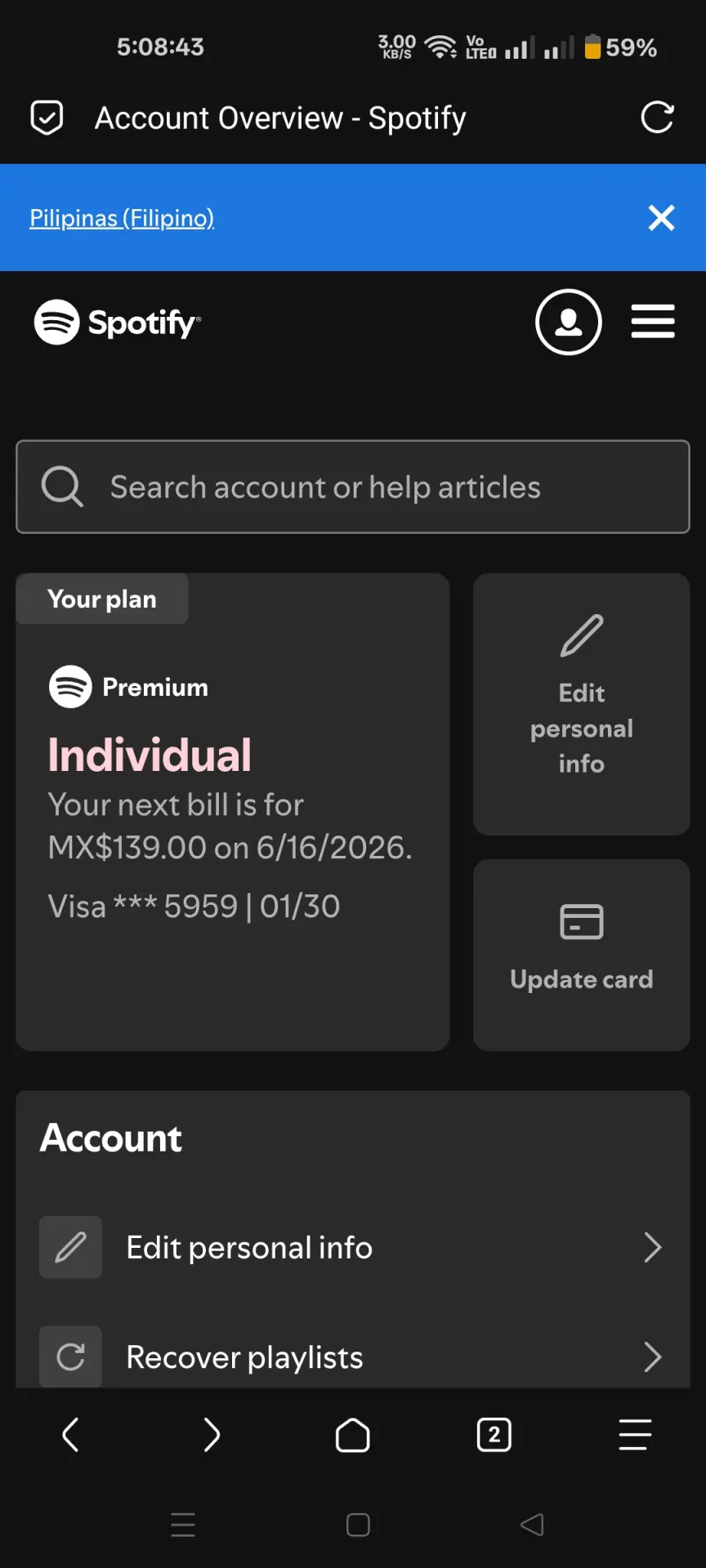706x1568 pixels.
Task: Open the browser home page
Action: [353, 1435]
